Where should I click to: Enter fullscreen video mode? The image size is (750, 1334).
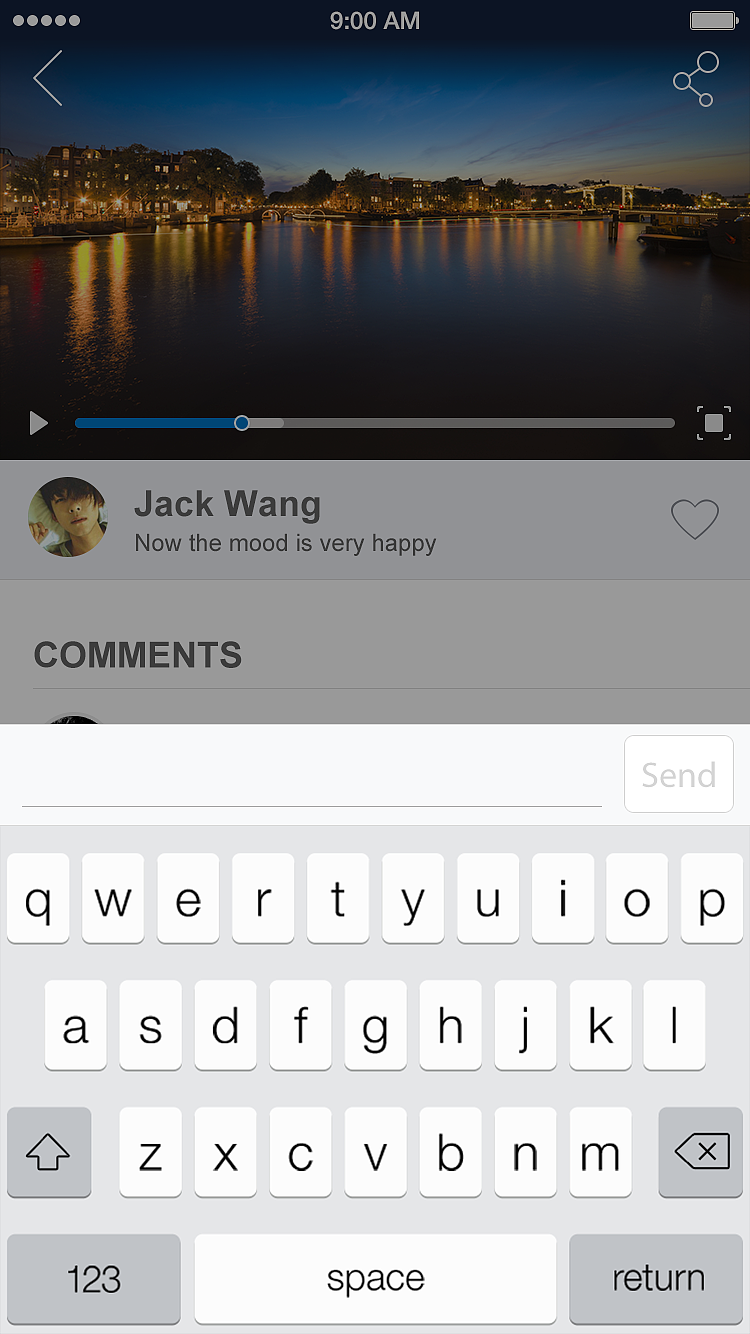[713, 423]
